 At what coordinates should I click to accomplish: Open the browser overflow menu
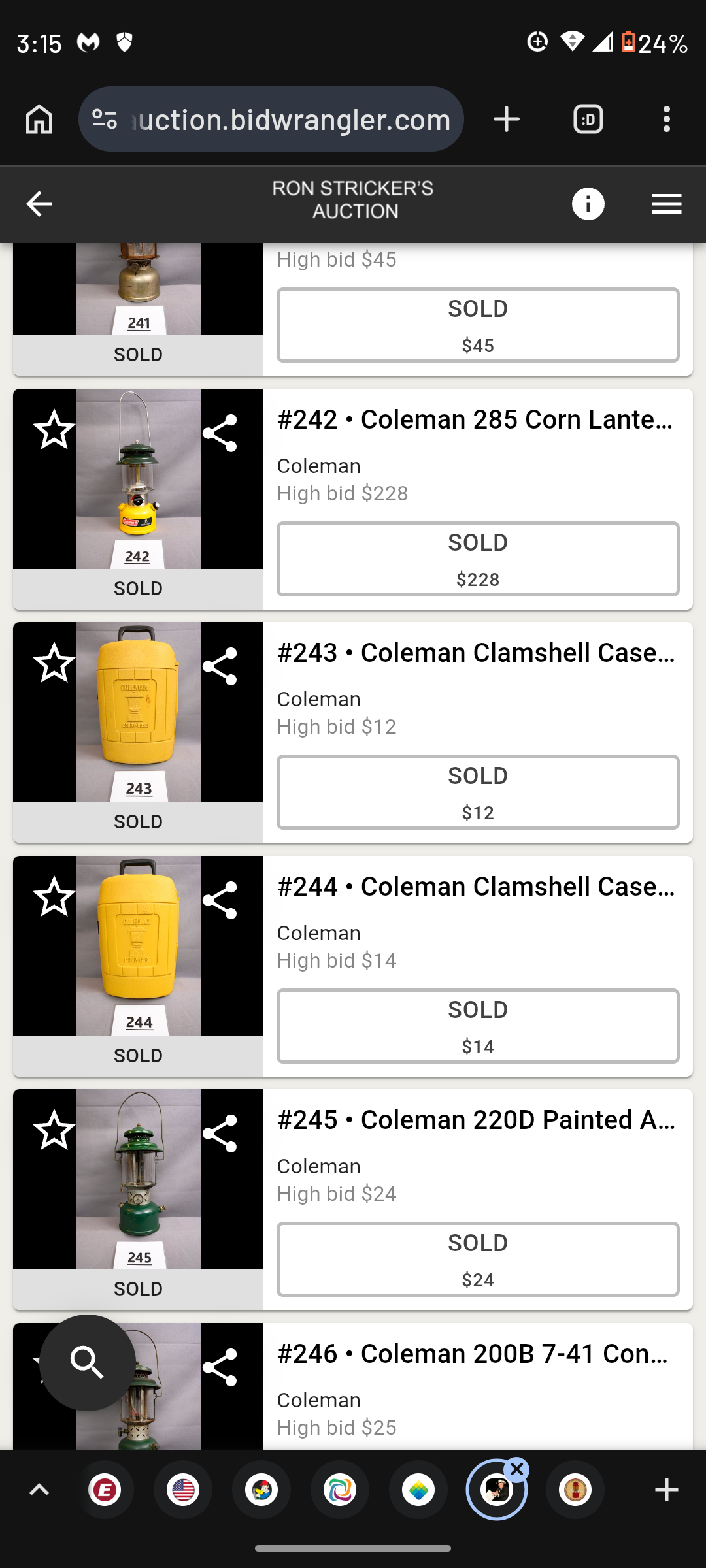tap(666, 120)
